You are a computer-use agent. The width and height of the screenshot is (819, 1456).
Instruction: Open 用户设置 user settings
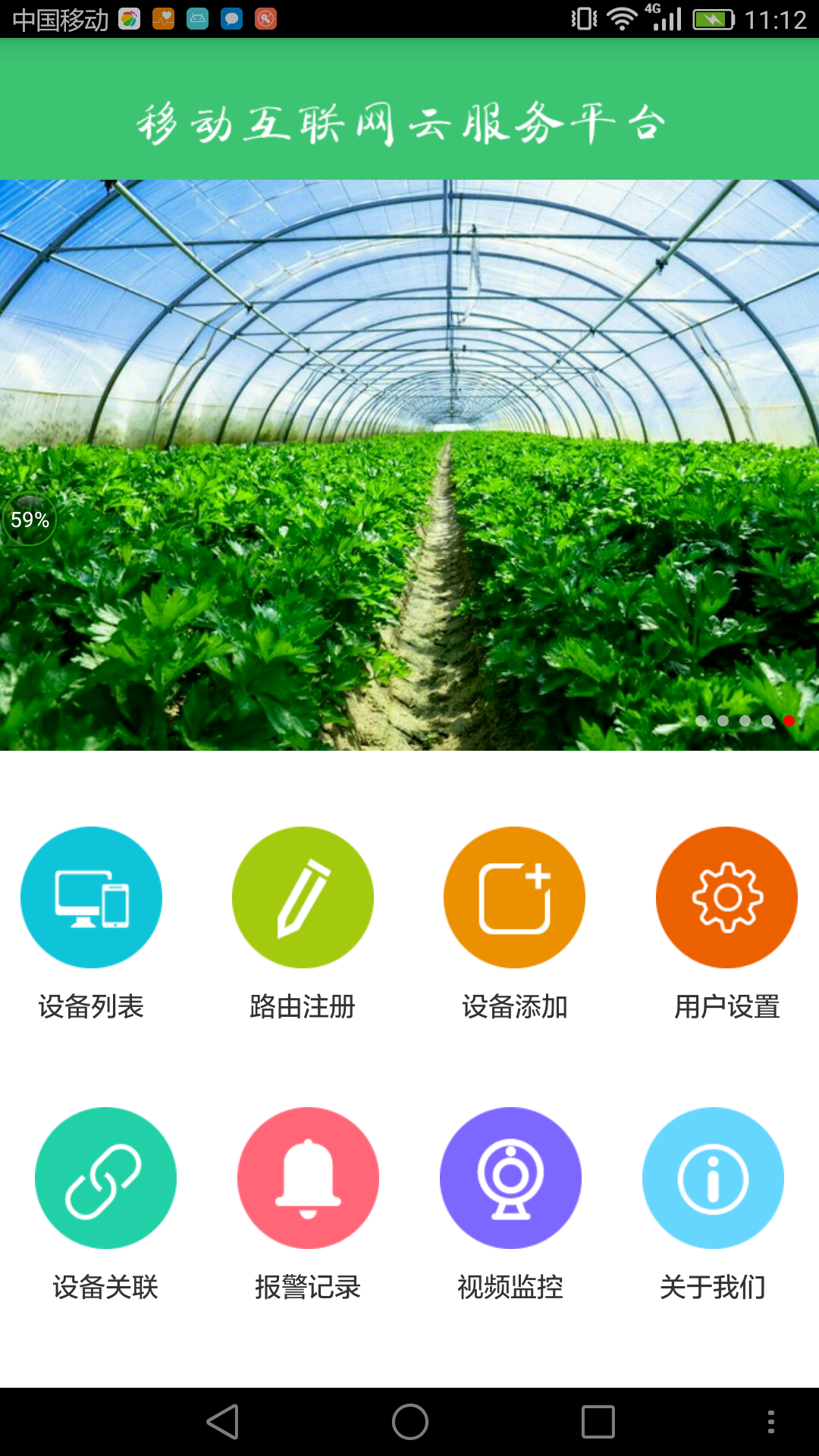click(x=726, y=898)
